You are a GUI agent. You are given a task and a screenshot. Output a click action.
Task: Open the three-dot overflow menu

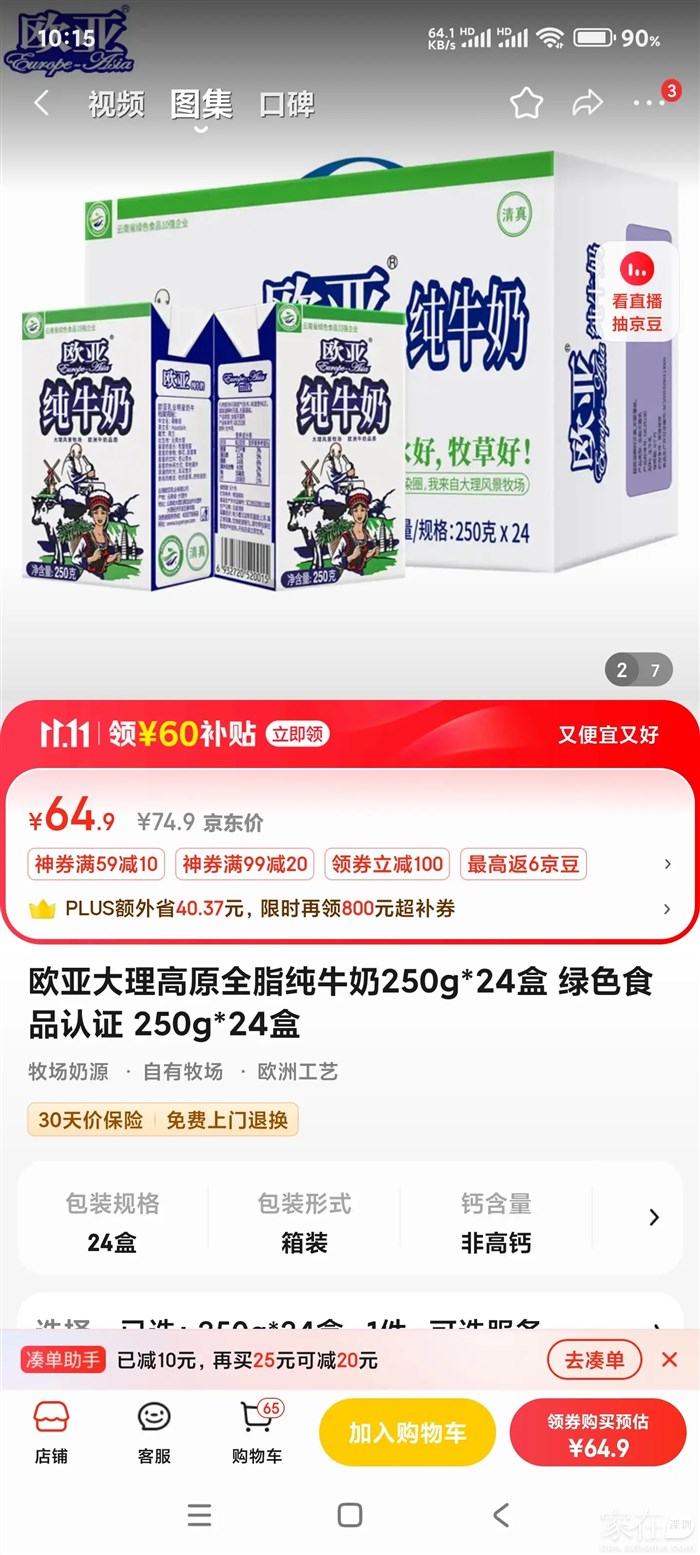648,103
